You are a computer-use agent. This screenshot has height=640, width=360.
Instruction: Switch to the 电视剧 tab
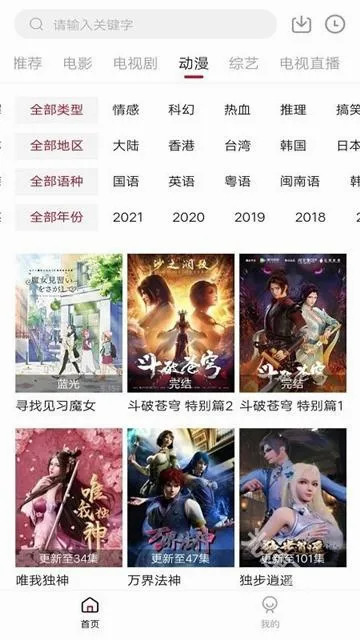[136, 63]
